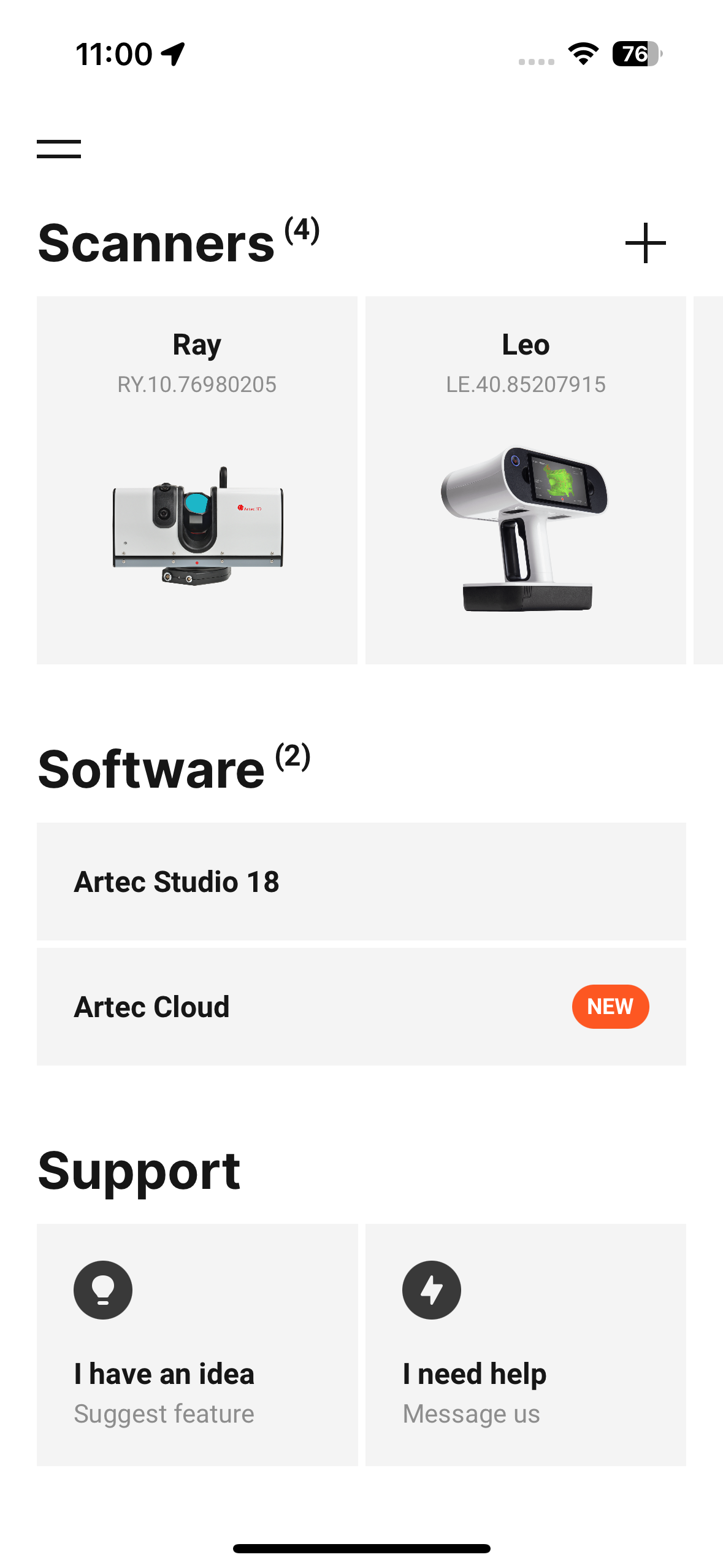Open Artec Studio 18
Viewport: 723px width, 1568px height.
coord(361,881)
